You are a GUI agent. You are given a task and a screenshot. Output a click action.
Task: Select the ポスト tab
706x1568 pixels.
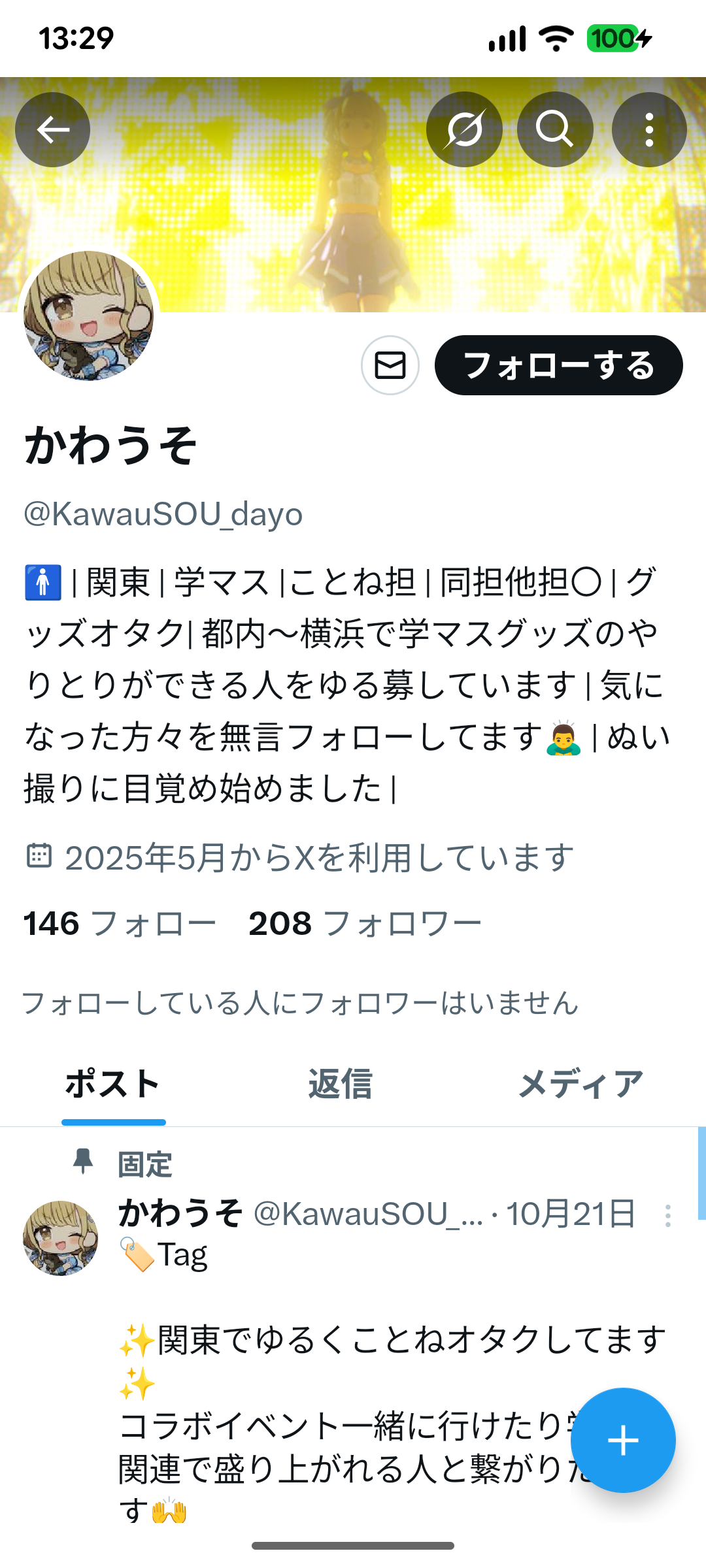113,1085
